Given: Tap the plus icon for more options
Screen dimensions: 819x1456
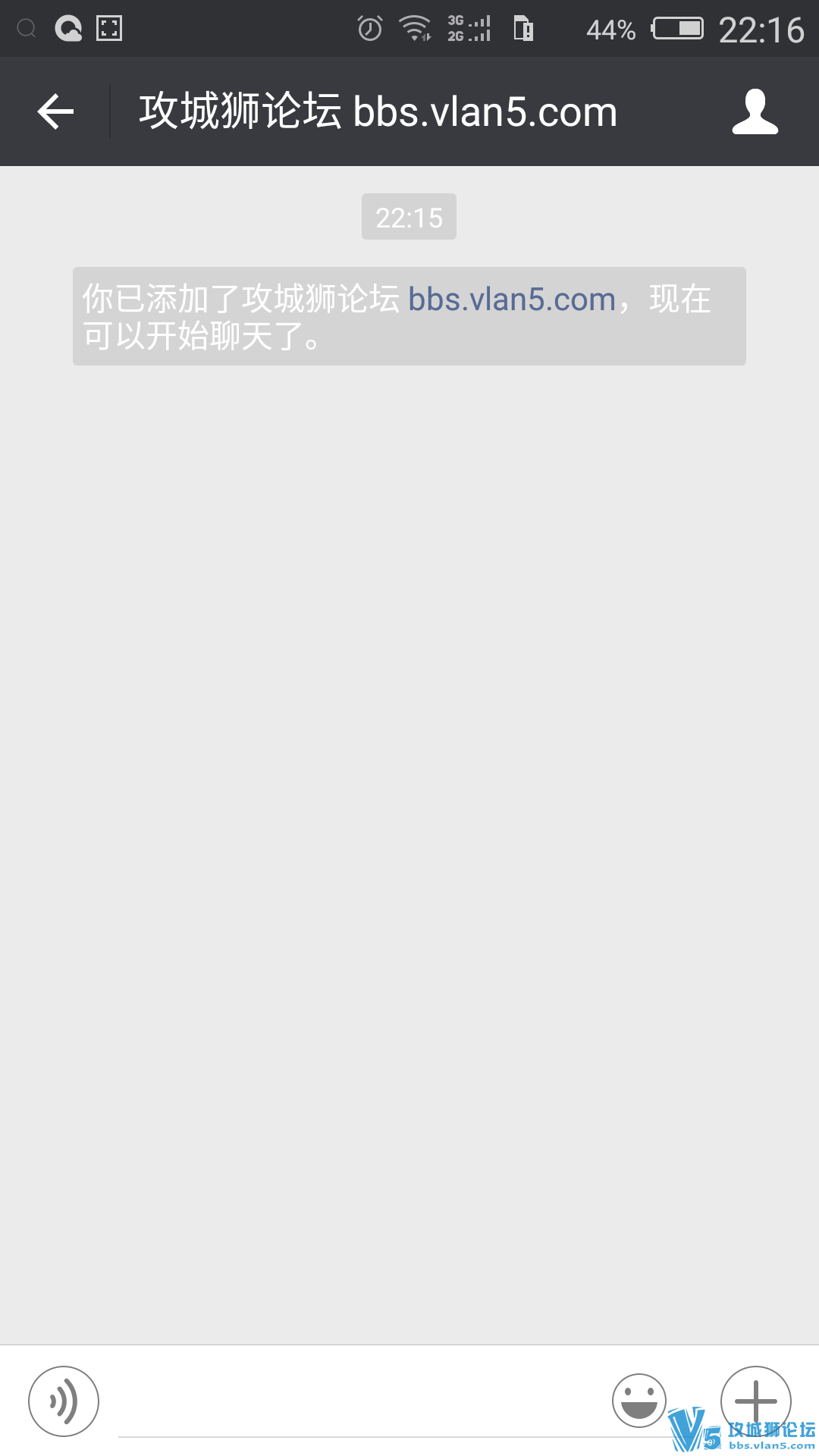Looking at the screenshot, I should coord(755,1401).
